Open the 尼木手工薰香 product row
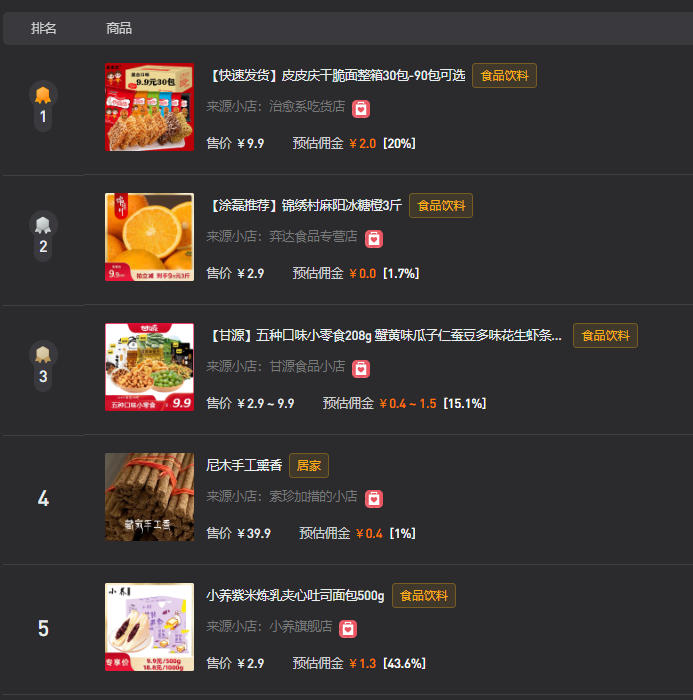The width and height of the screenshot is (693, 700). point(245,466)
